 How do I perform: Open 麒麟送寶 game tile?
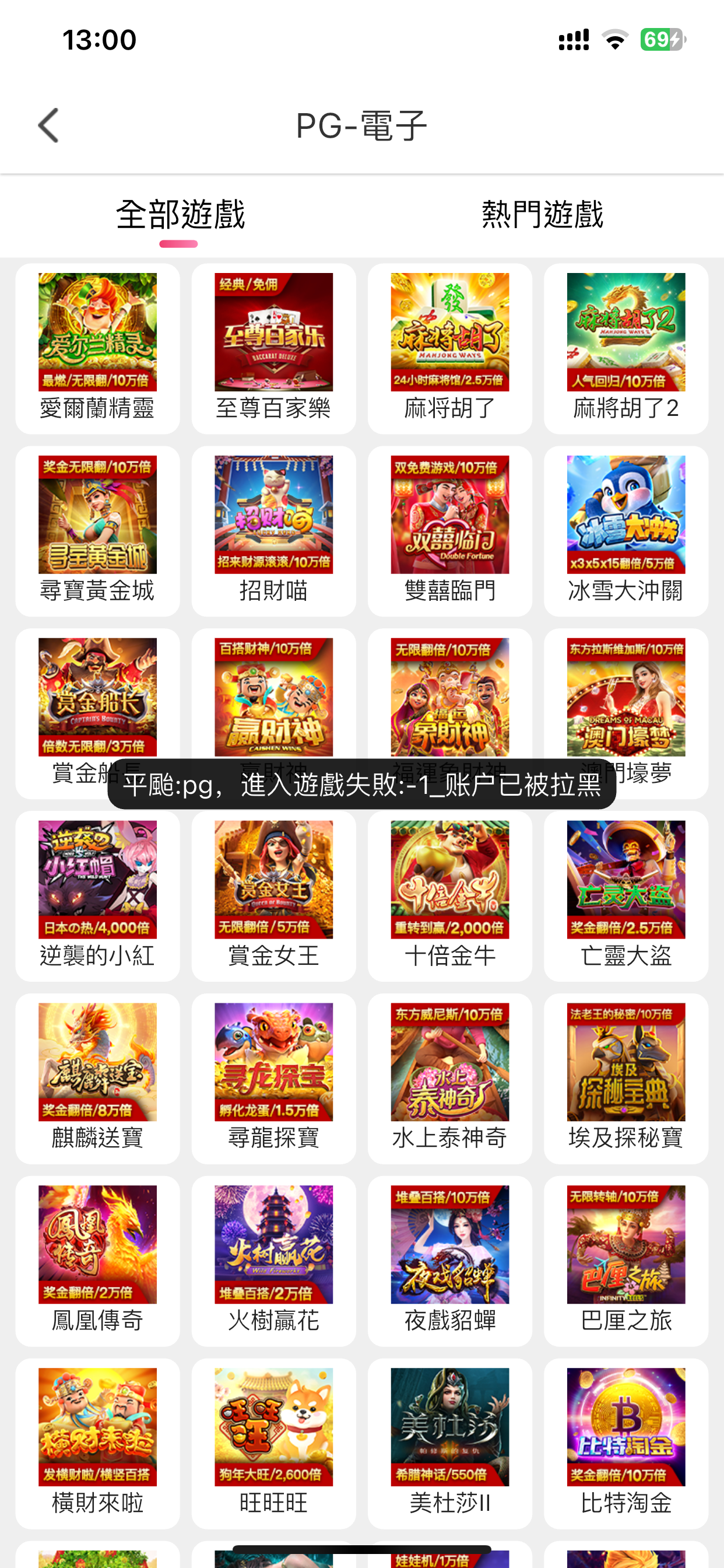point(97,1078)
